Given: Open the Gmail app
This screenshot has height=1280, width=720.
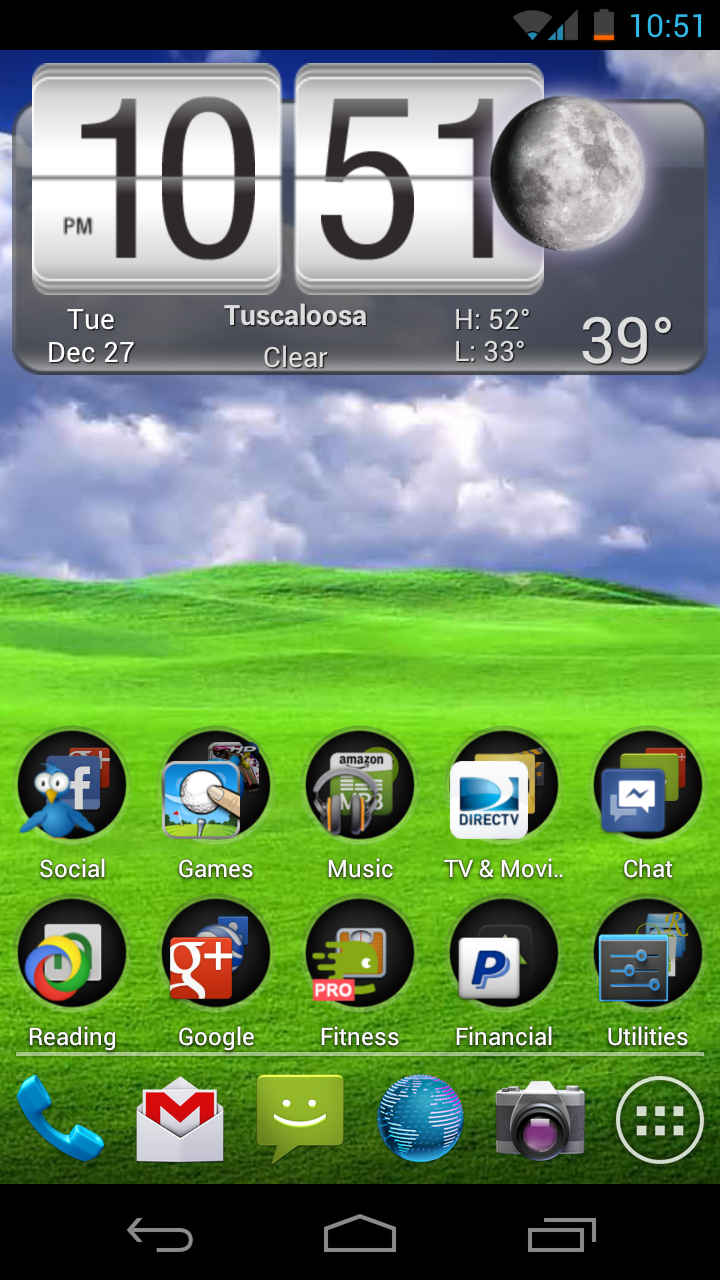Looking at the screenshot, I should pos(180,1120).
